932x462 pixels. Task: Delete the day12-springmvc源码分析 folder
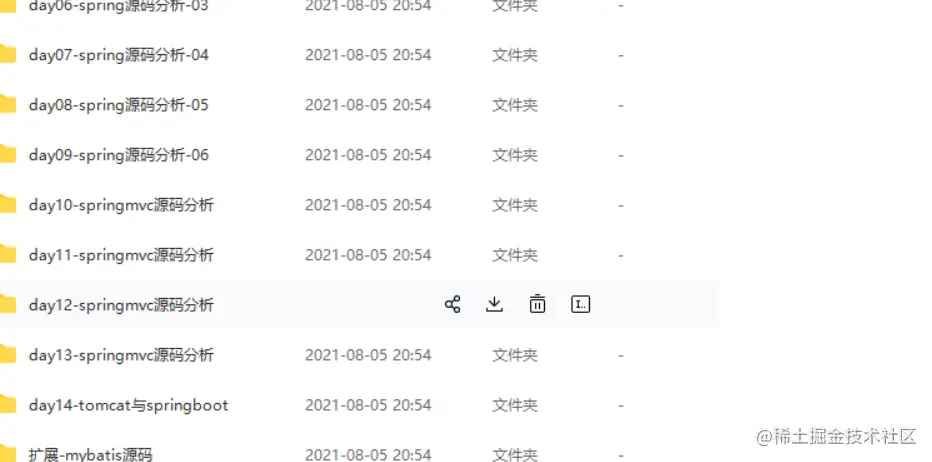(537, 304)
